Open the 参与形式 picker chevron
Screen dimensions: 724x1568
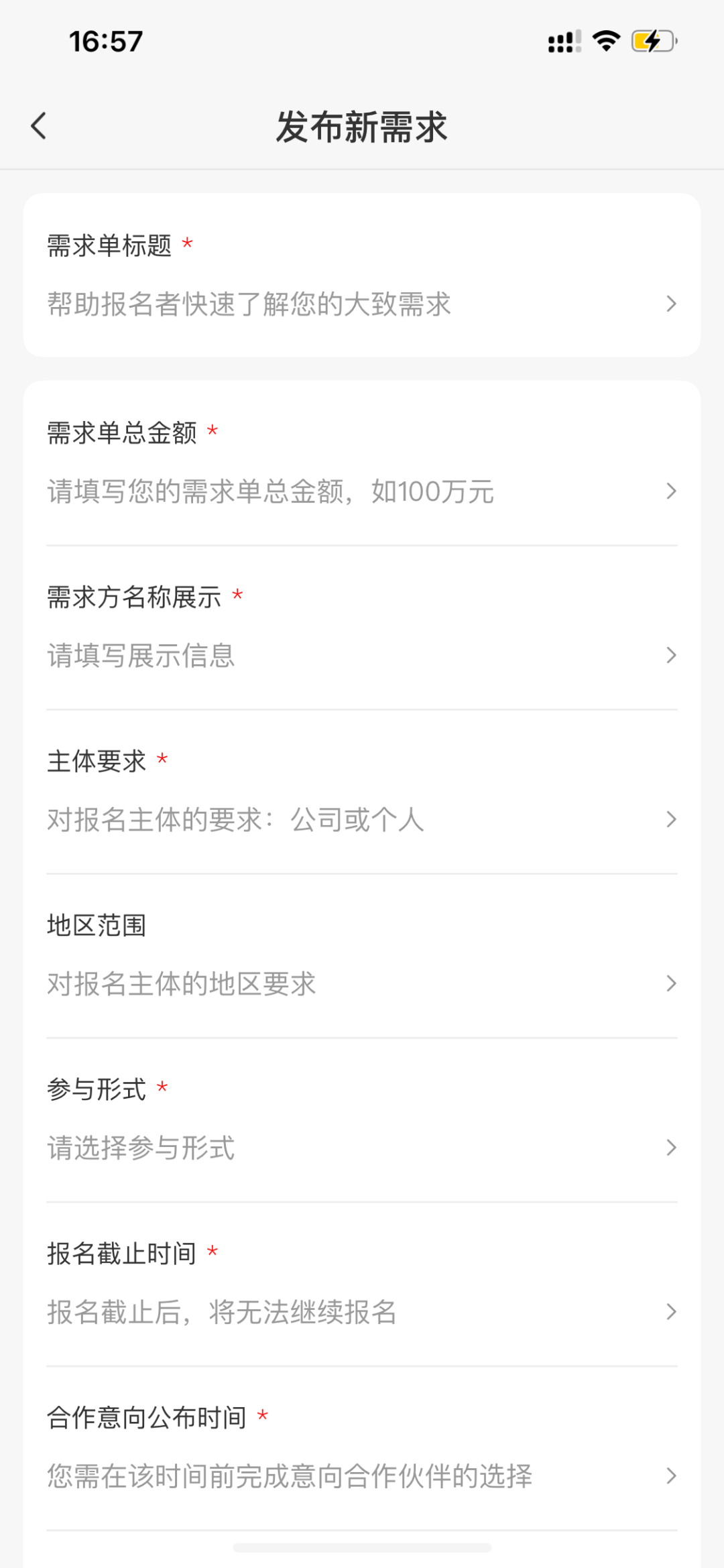pos(672,1148)
